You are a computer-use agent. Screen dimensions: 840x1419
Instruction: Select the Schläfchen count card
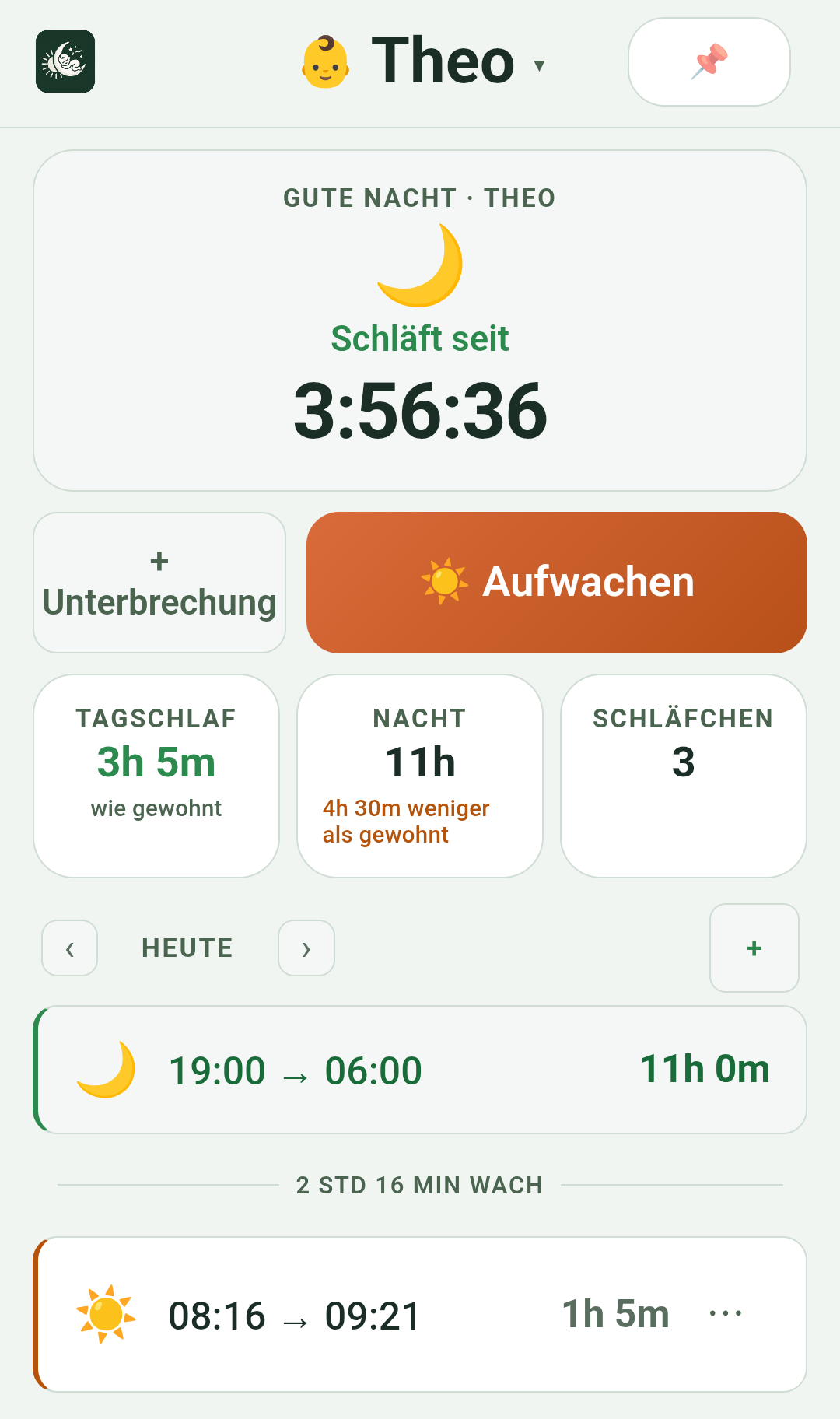(x=684, y=776)
